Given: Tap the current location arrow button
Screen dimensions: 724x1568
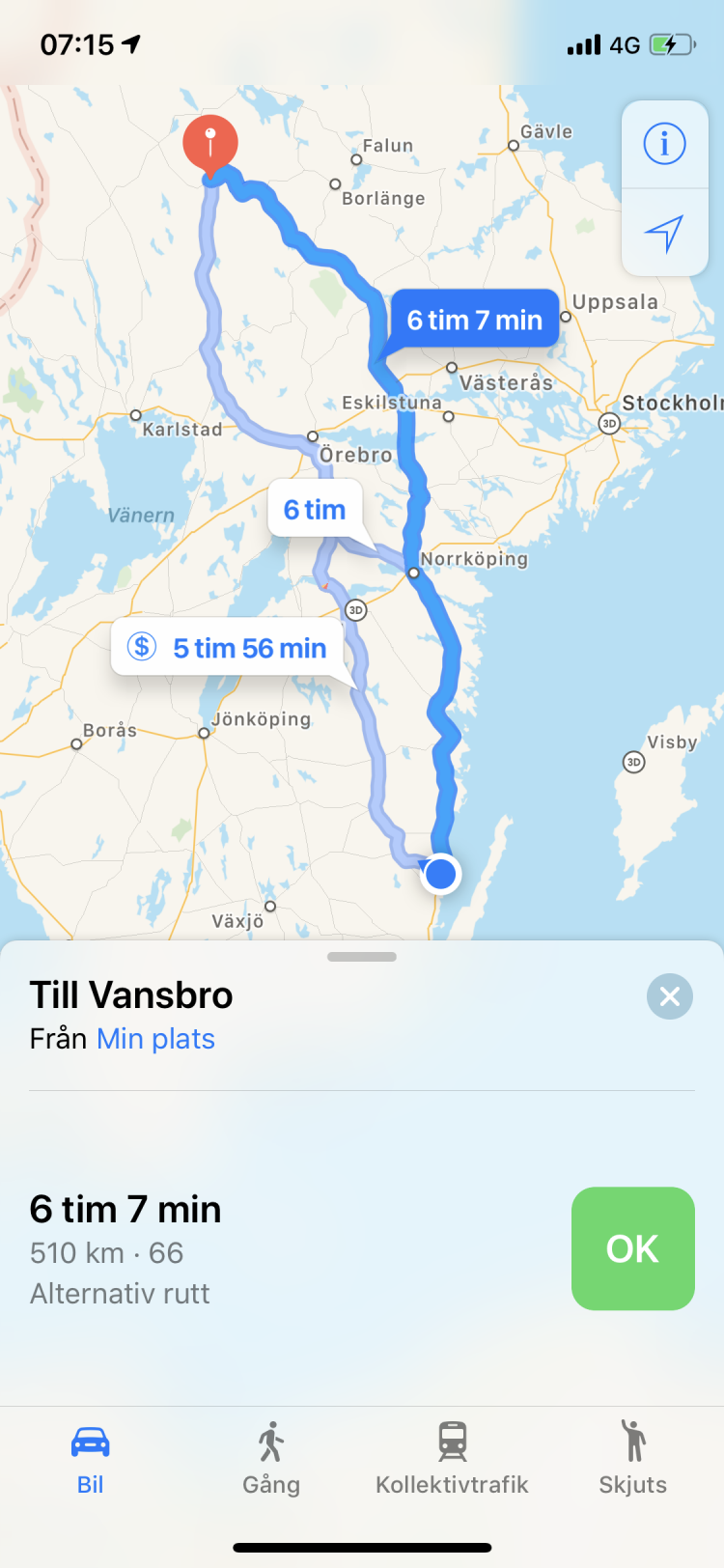Looking at the screenshot, I should 664,233.
